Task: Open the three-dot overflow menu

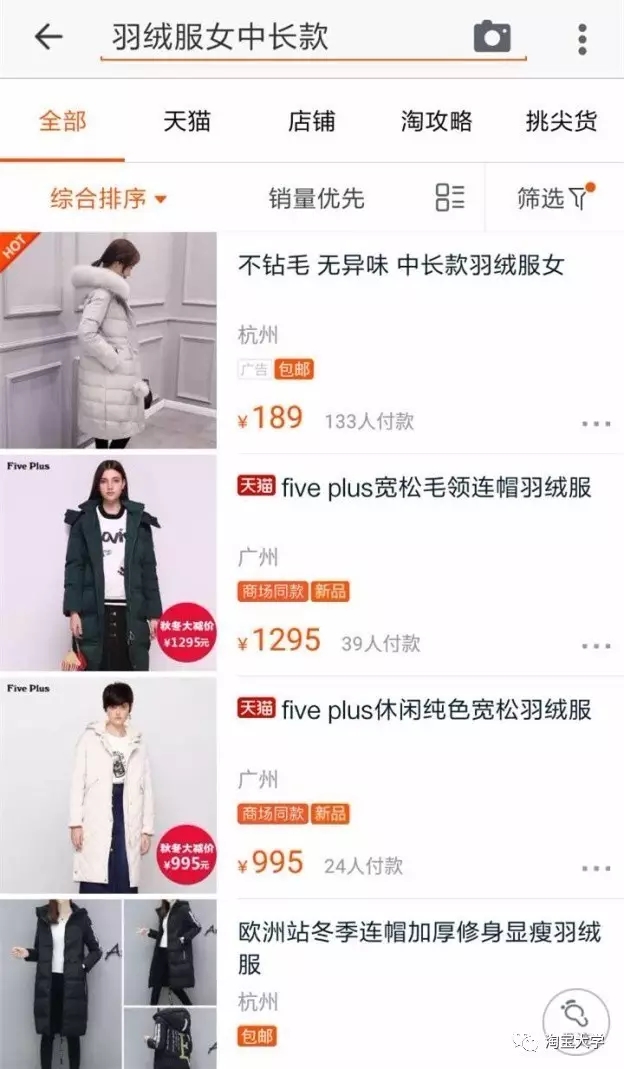Action: click(582, 38)
